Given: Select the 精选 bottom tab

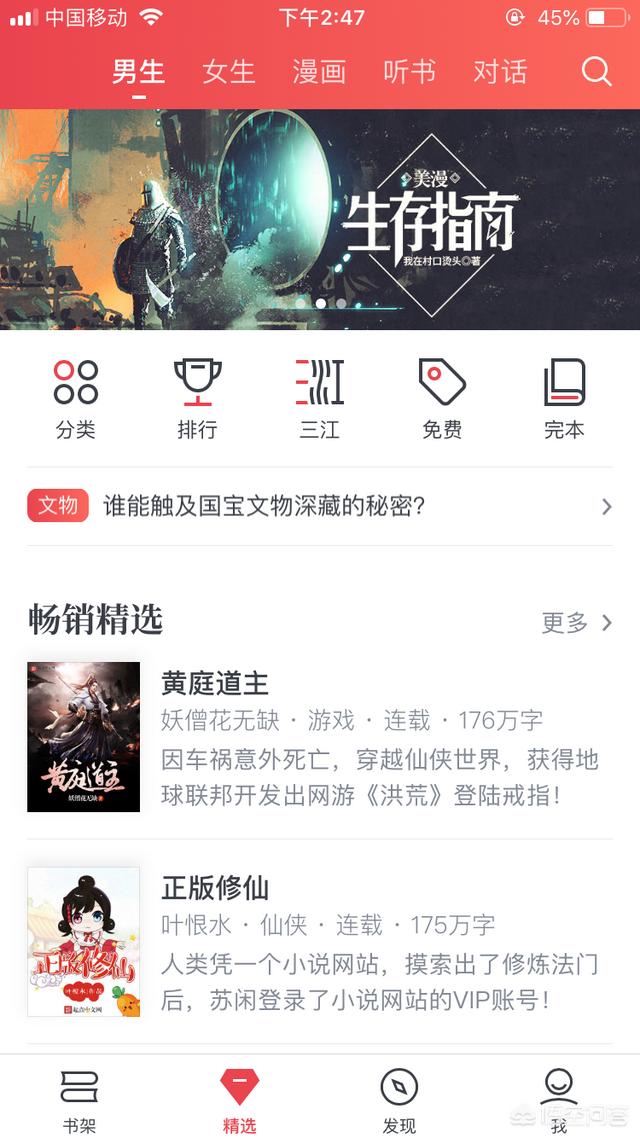Looking at the screenshot, I should pos(239,1098).
